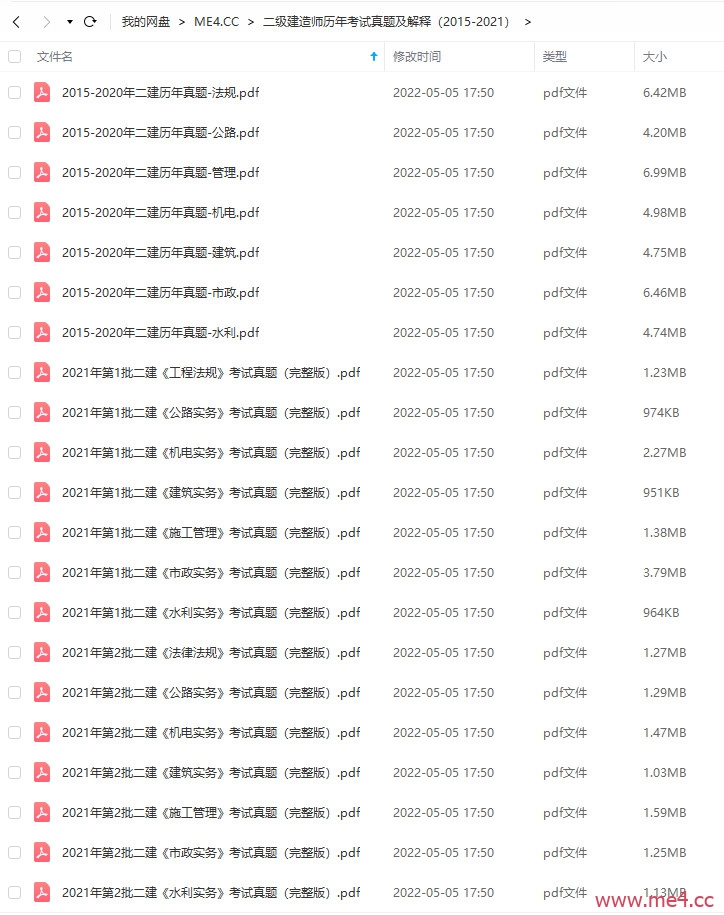Screen dimensions: 724x915
Task: Open 2021年第2批二建《法律法规》考试真题 file
Action: pyautogui.click(x=210, y=653)
